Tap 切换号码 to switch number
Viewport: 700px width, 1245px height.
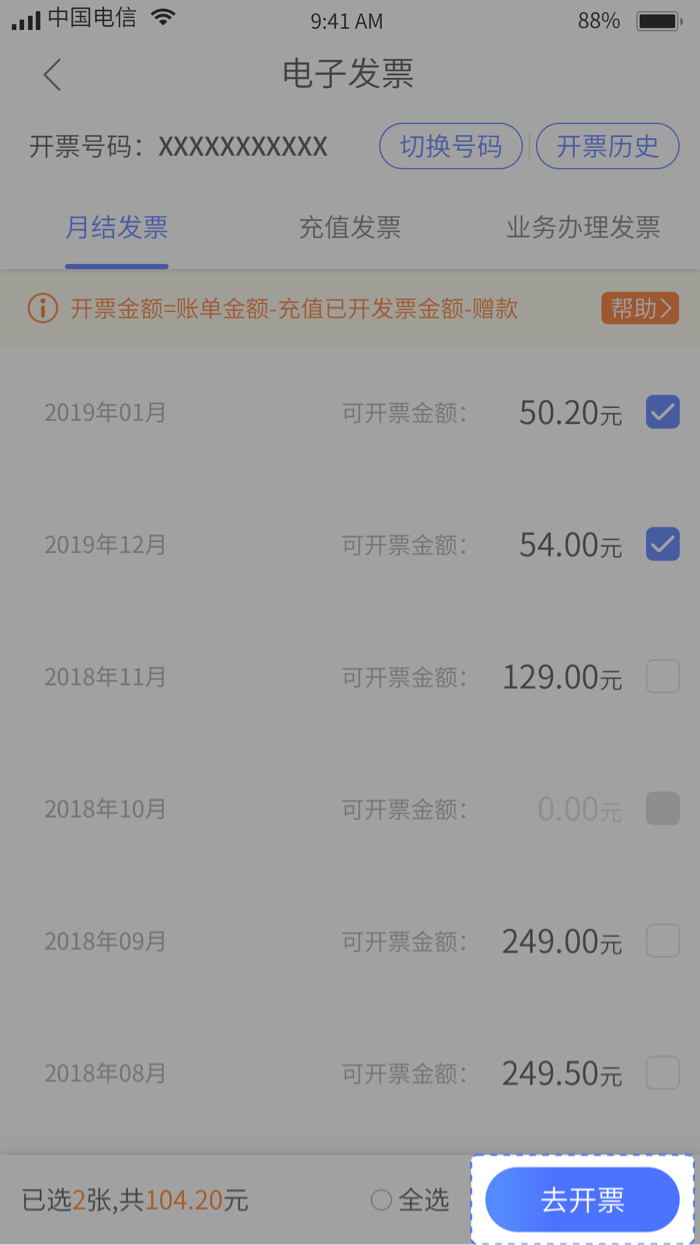451,147
